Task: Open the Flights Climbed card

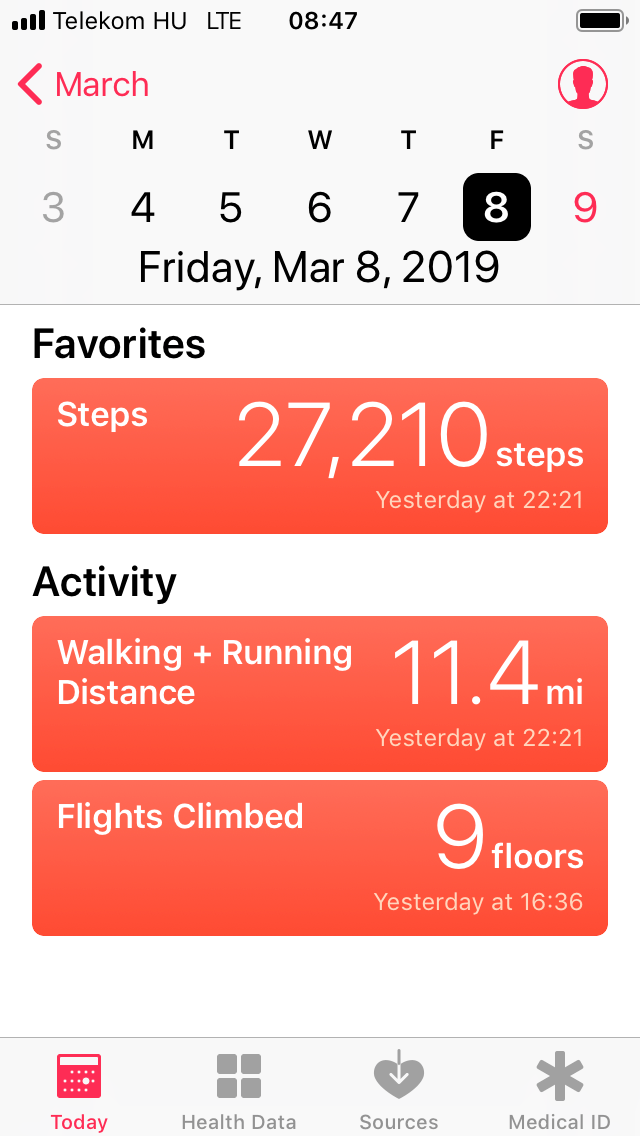Action: tap(320, 858)
